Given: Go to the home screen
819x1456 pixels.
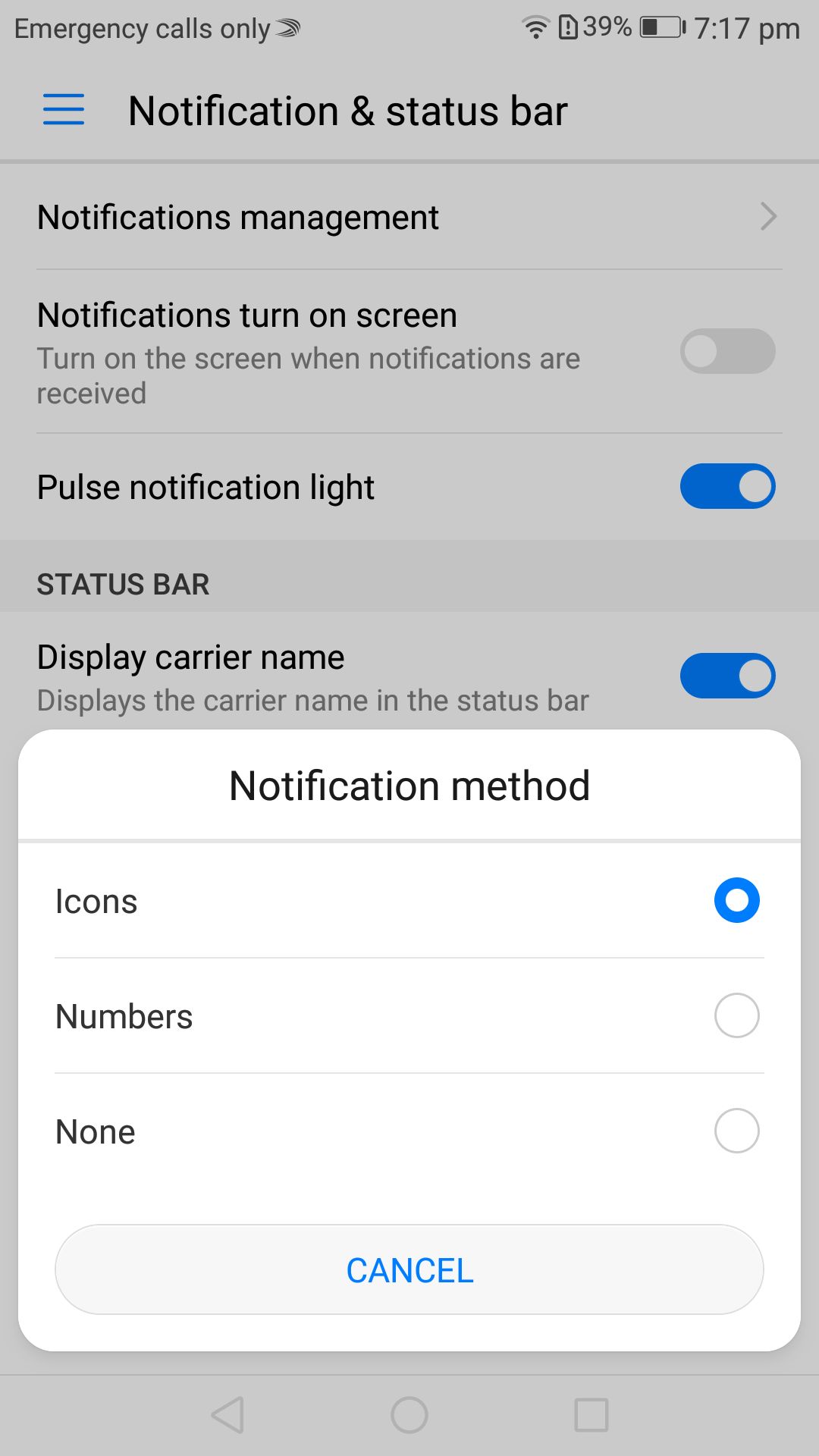Looking at the screenshot, I should coord(409,1415).
